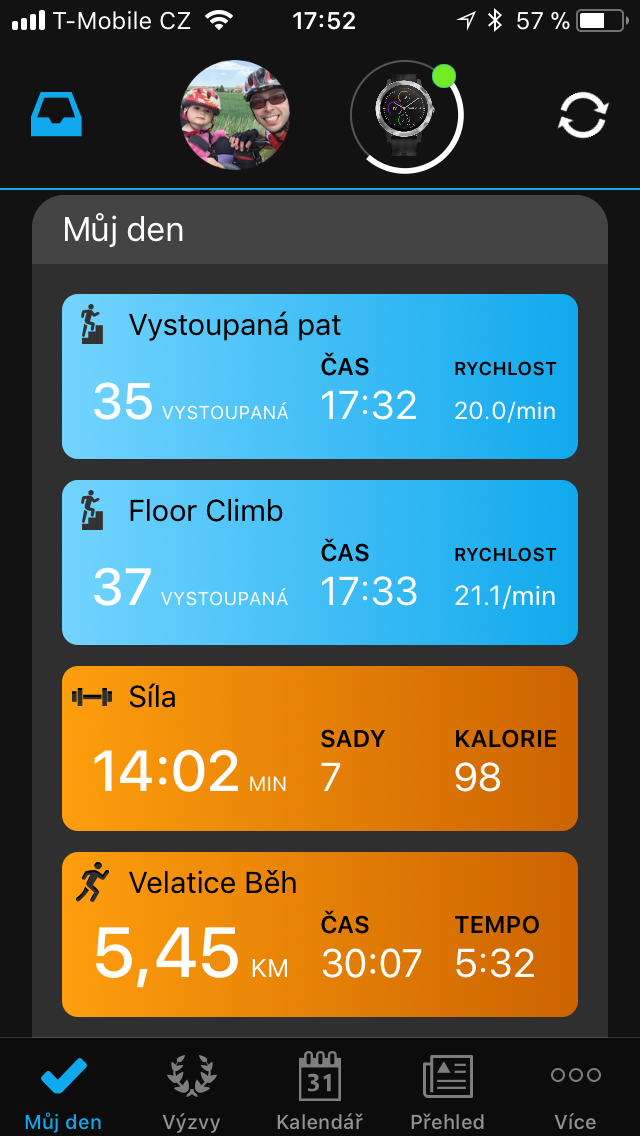Screen dimensions: 640x1136
Task: Open the inbox tray icon
Action: click(x=56, y=116)
